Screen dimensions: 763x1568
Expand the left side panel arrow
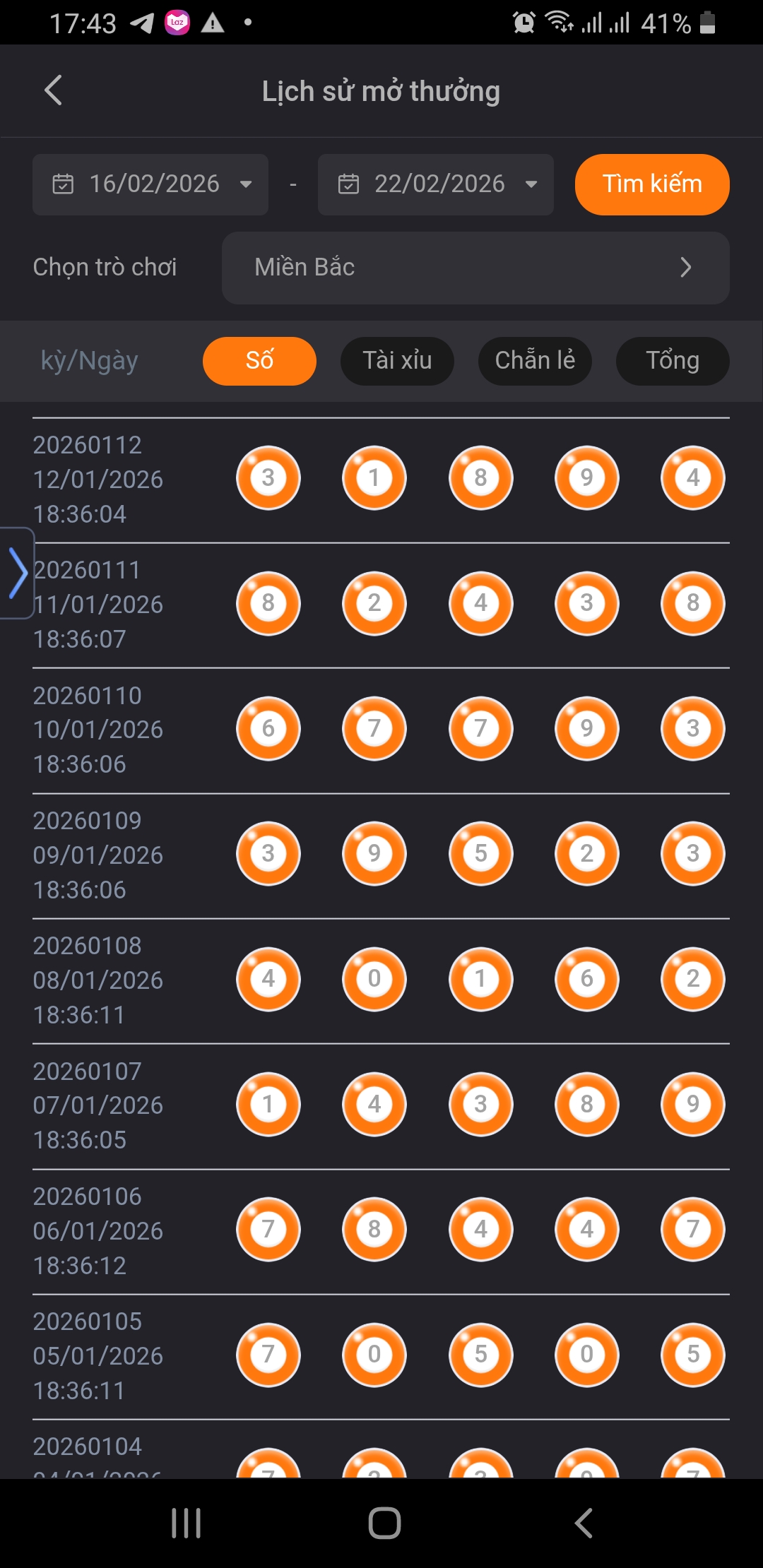17,574
